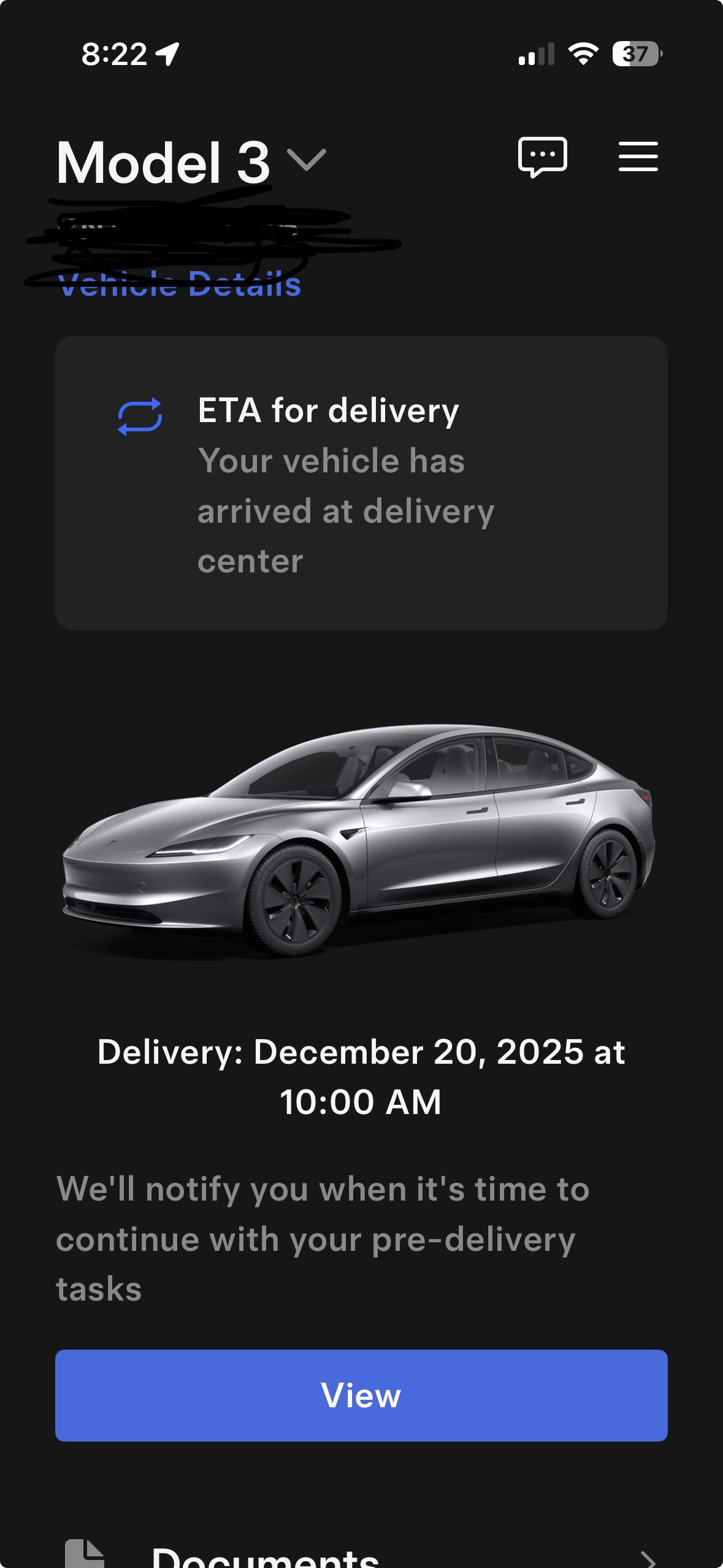This screenshot has width=723, height=1568.
Task: Open the ETA for delivery card
Action: click(x=361, y=483)
